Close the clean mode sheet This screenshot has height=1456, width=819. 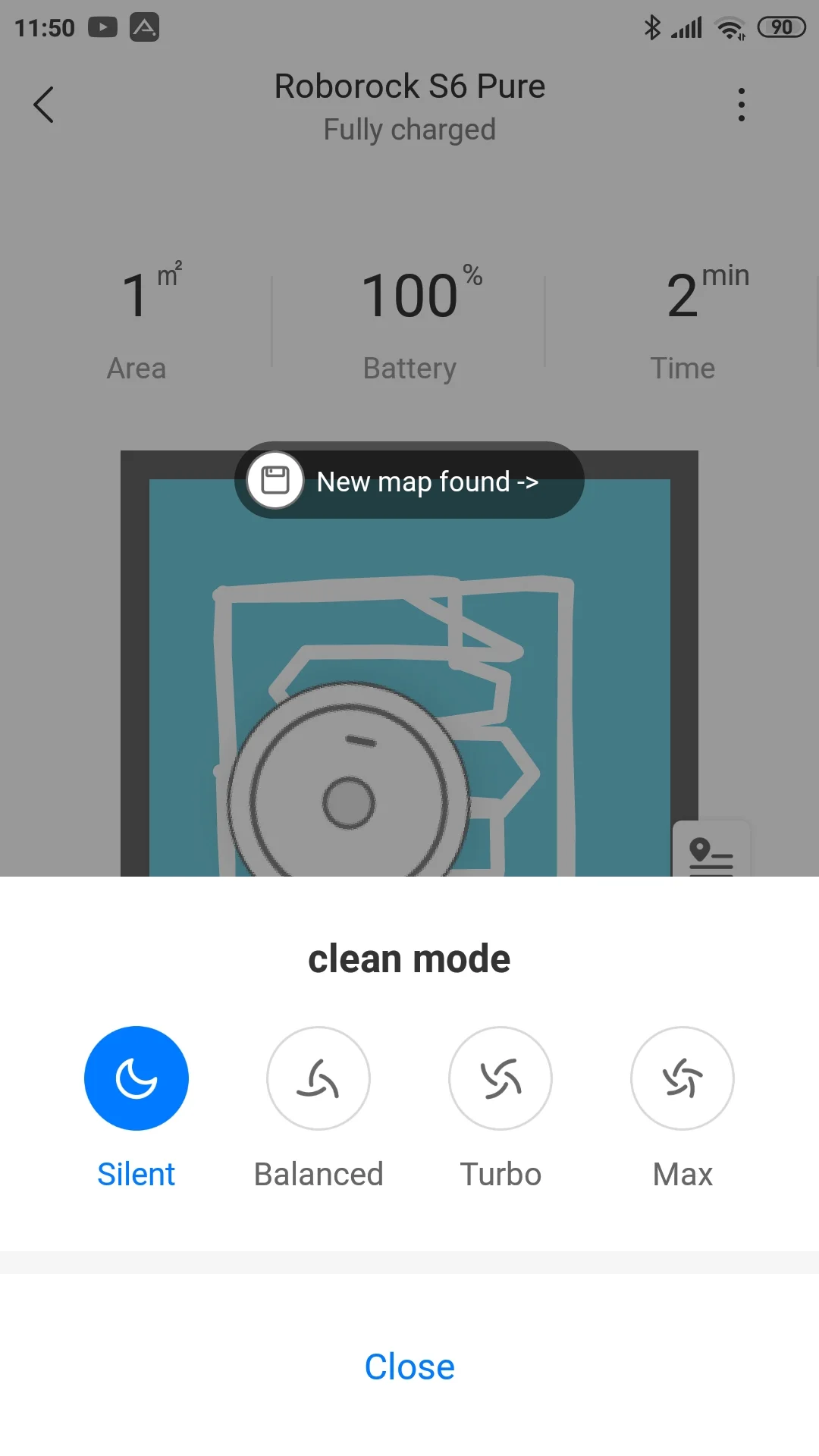click(x=409, y=1367)
